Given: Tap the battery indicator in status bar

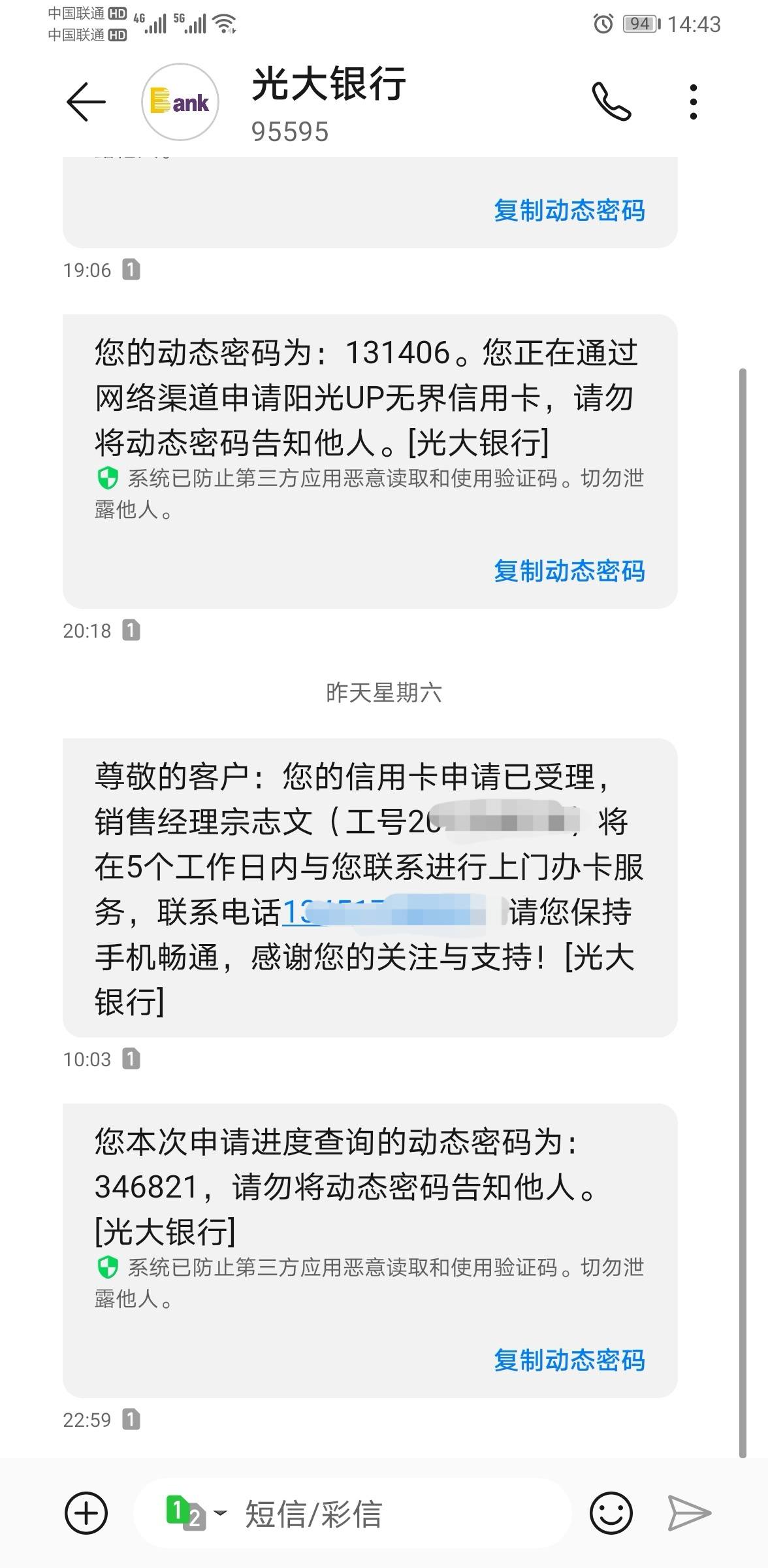Looking at the screenshot, I should click(636, 23).
